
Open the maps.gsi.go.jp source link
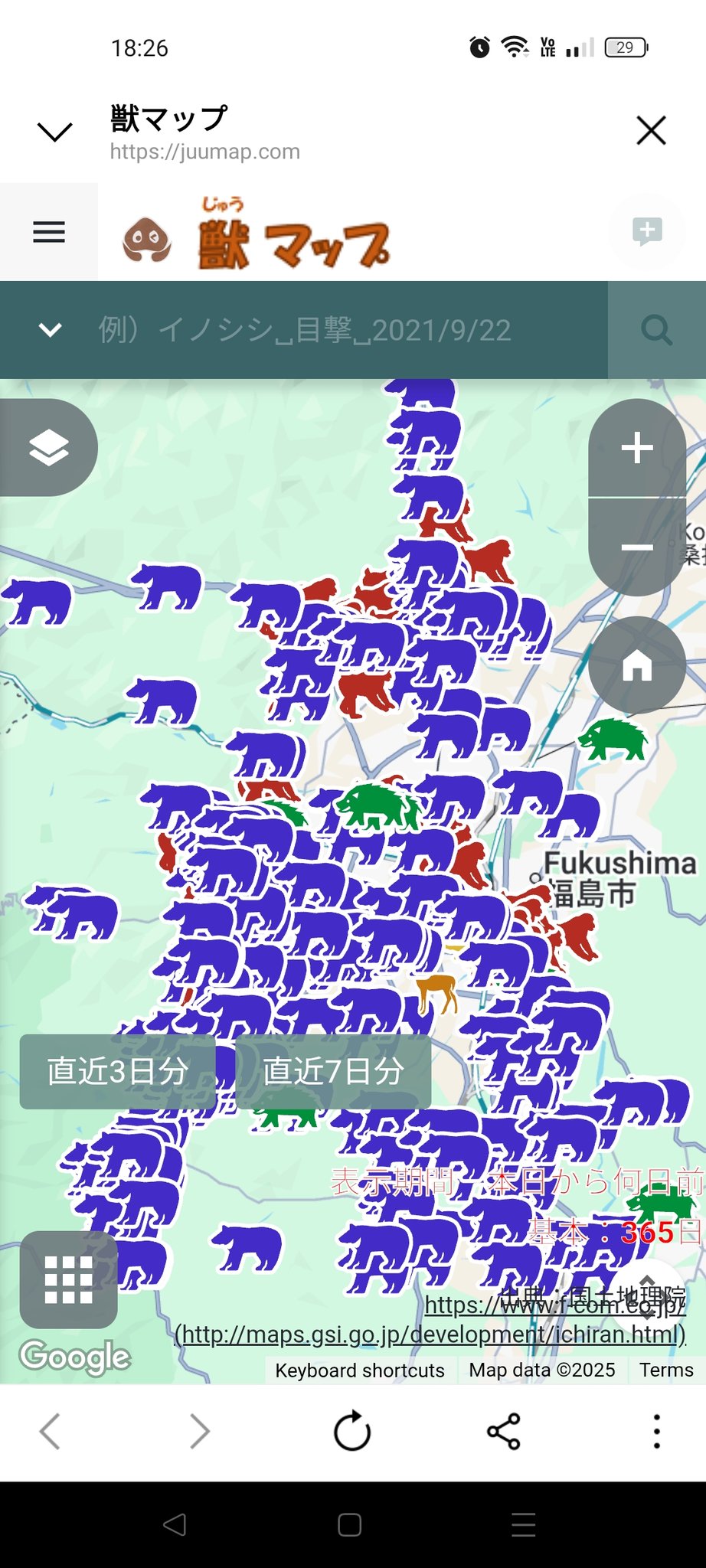(430, 1334)
